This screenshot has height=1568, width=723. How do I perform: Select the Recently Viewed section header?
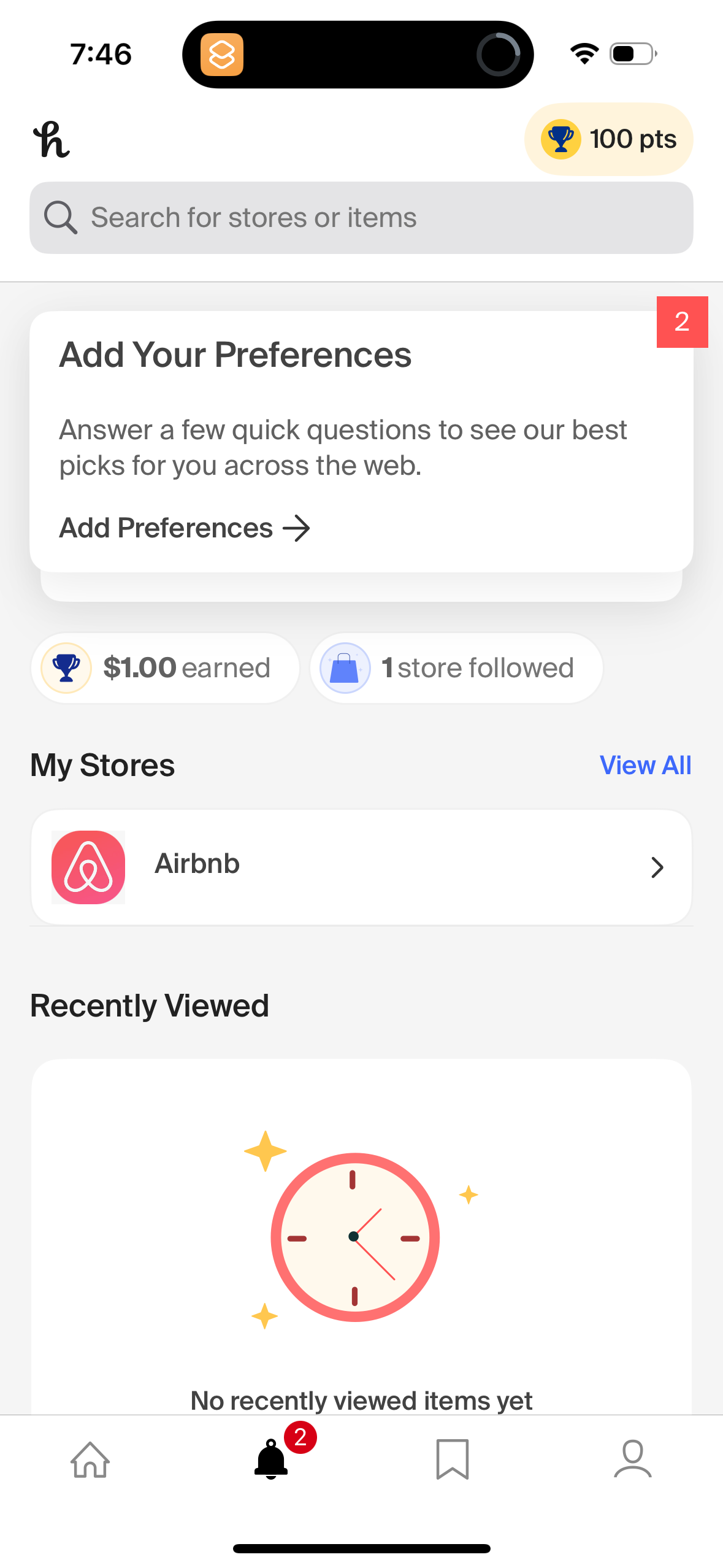pos(149,1004)
